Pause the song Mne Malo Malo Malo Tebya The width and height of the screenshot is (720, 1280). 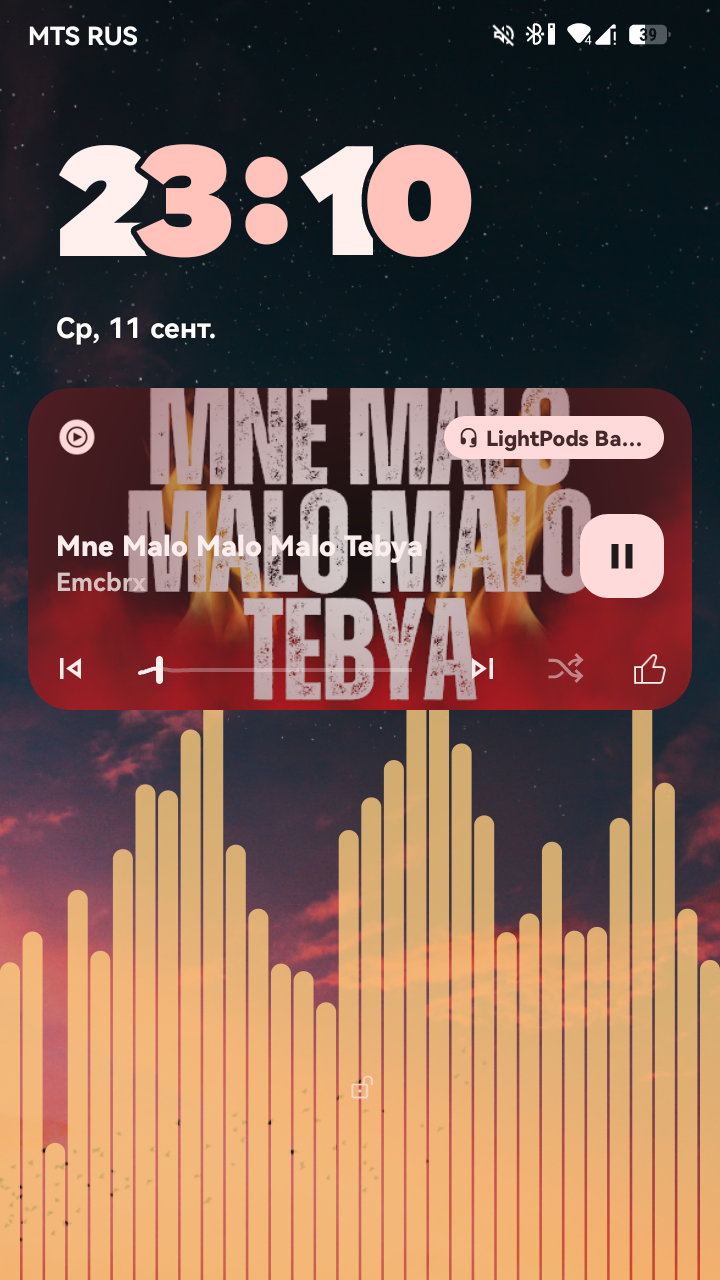coord(622,556)
